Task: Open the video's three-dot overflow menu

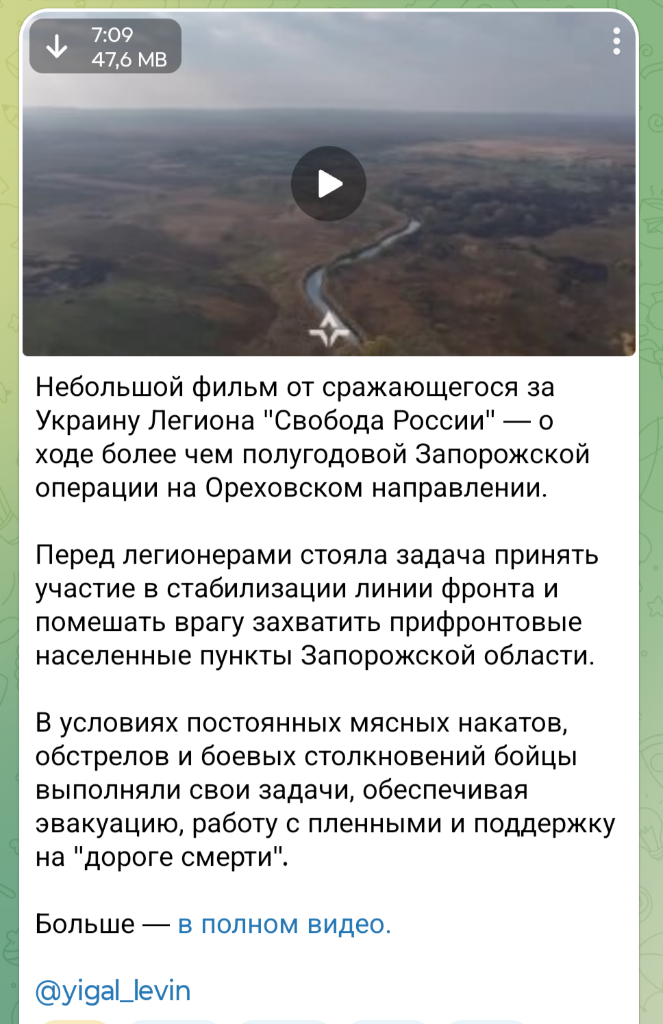Action: 616,42
